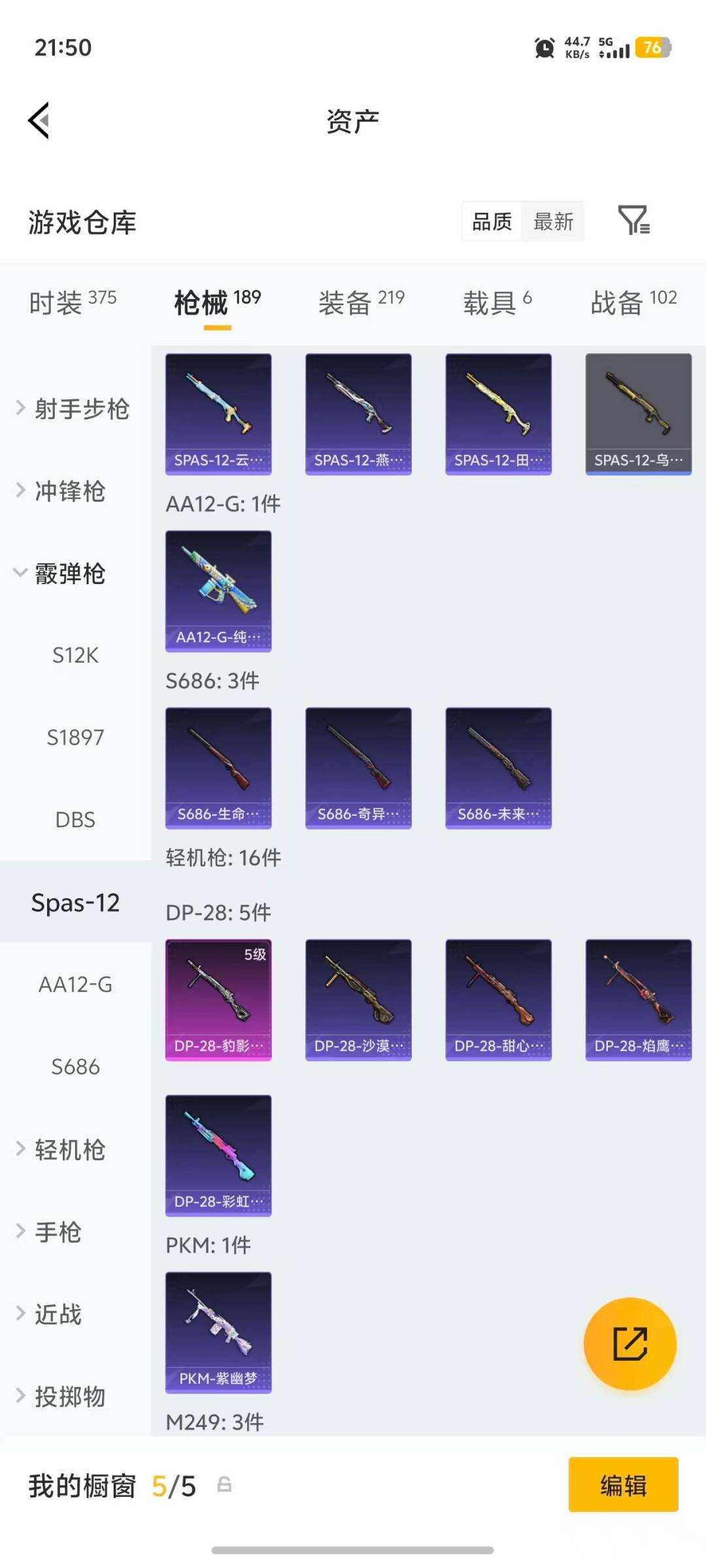Image resolution: width=706 pixels, height=1568 pixels.
Task: View the PKM-紫幽梦 skin
Action: 218,1332
